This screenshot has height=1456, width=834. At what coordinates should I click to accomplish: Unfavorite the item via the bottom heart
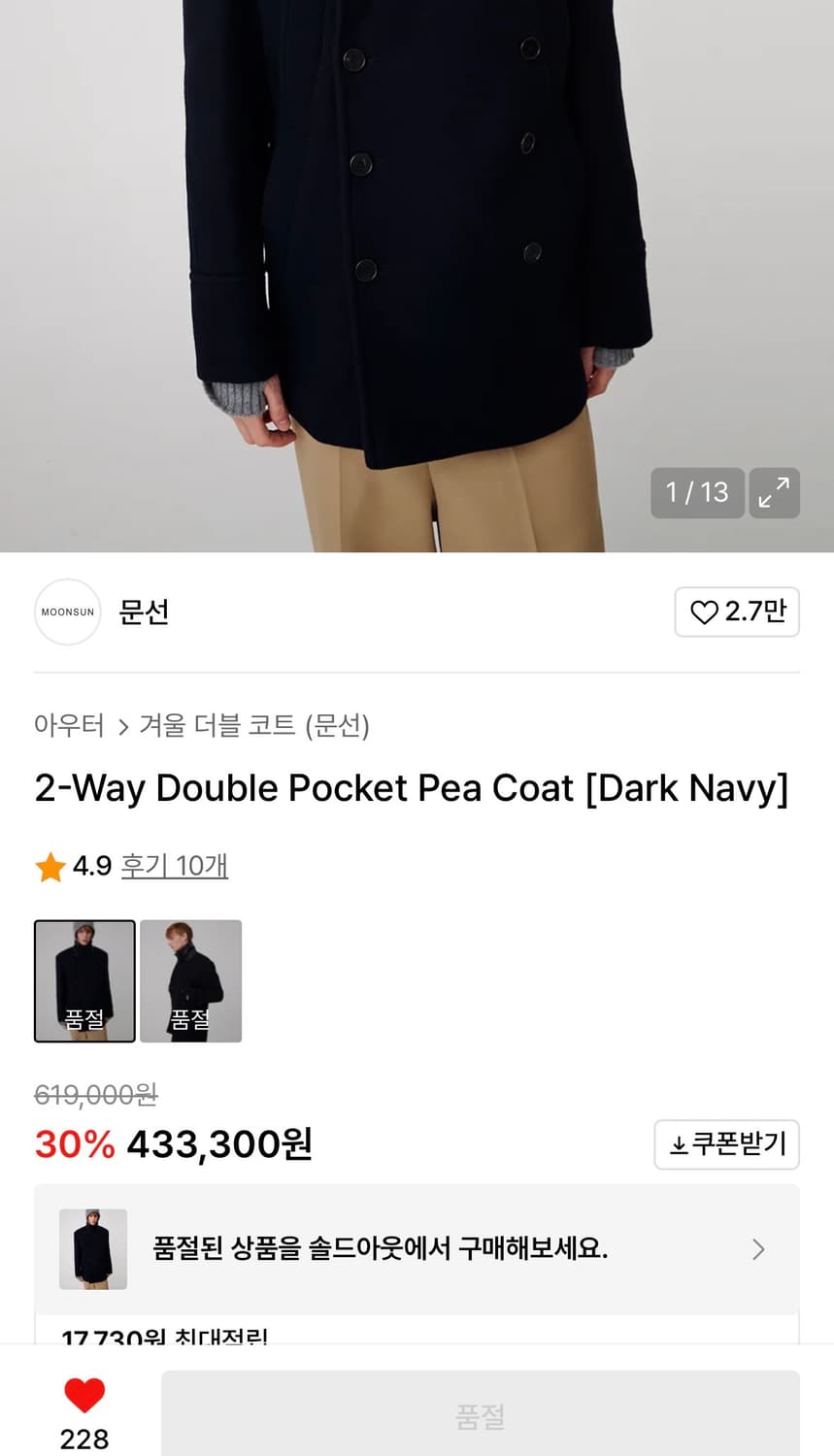pyautogui.click(x=84, y=1394)
